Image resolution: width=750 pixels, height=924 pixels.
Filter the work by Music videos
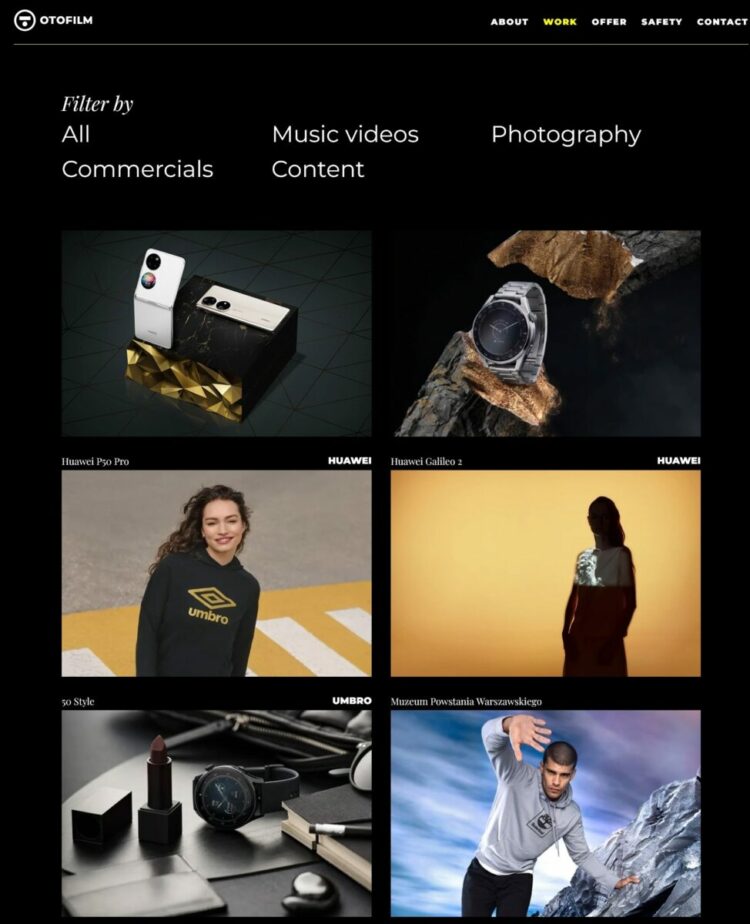pos(345,134)
